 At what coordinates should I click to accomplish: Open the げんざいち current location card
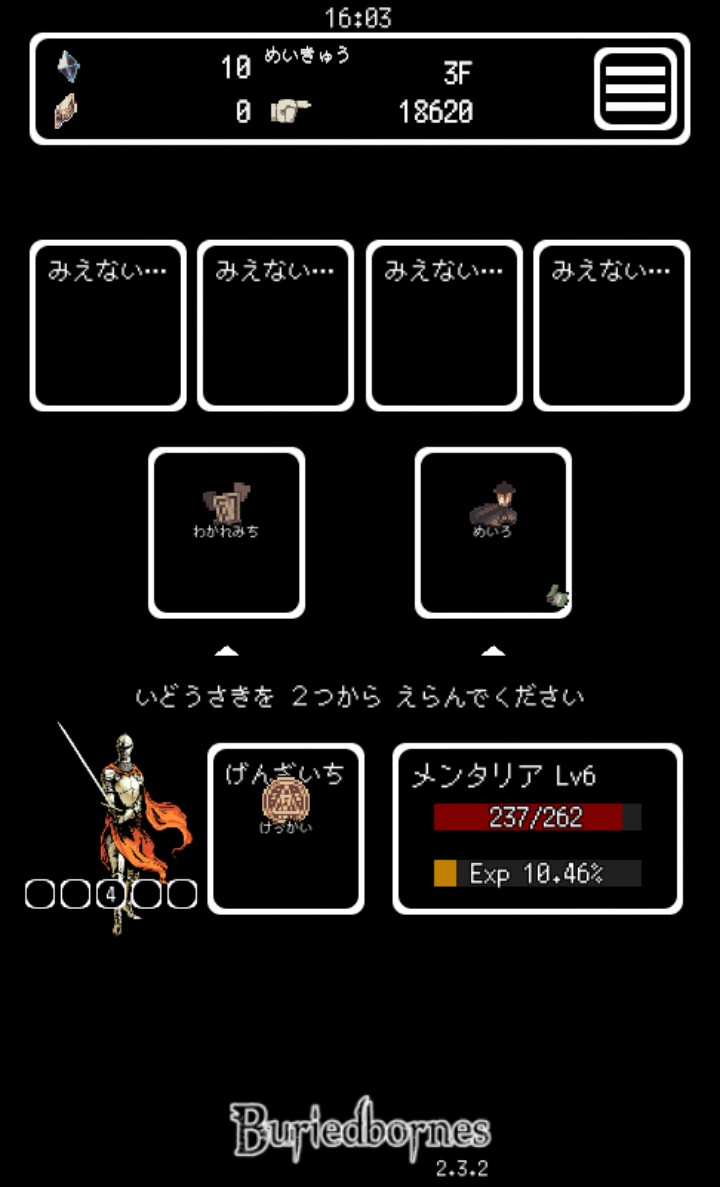coord(285,828)
